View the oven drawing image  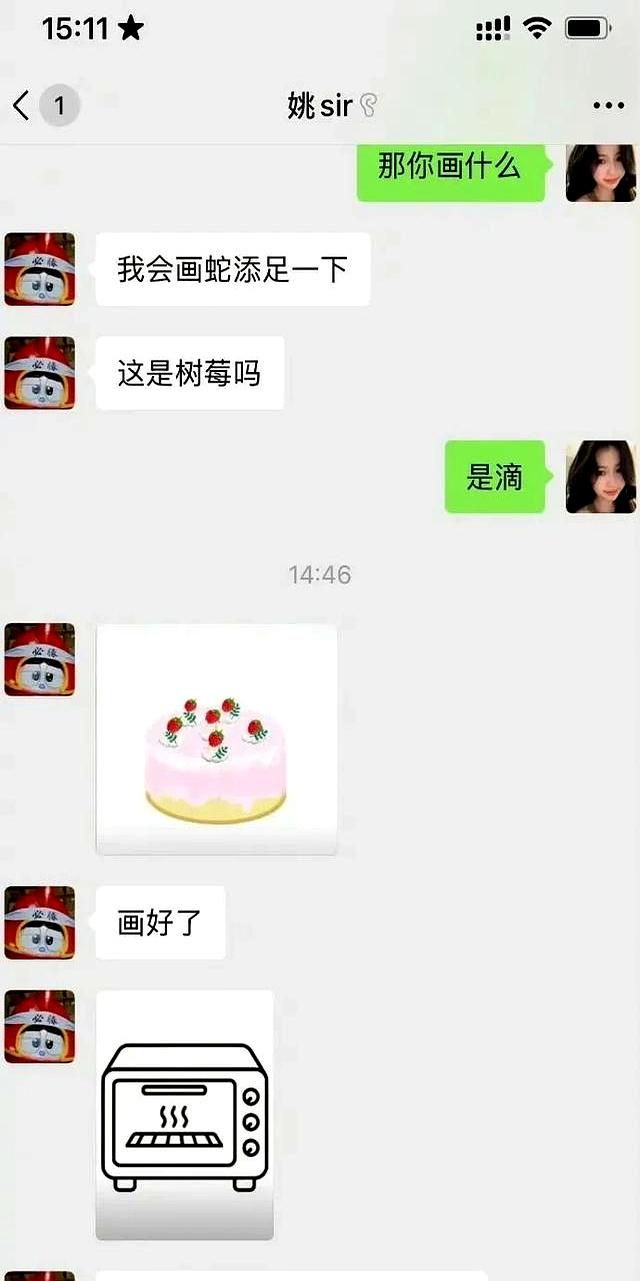coord(185,1114)
